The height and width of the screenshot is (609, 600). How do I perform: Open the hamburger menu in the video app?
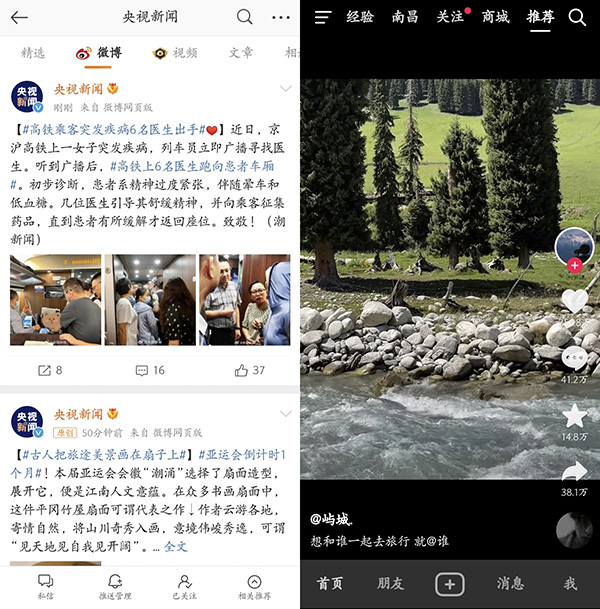click(322, 17)
